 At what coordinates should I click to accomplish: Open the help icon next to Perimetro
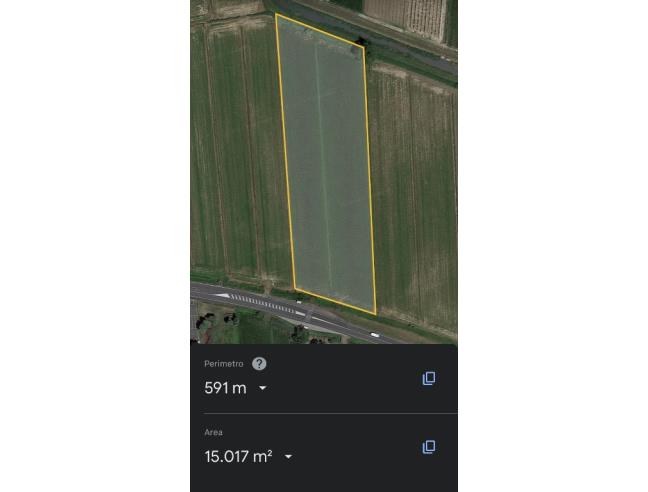[259, 364]
